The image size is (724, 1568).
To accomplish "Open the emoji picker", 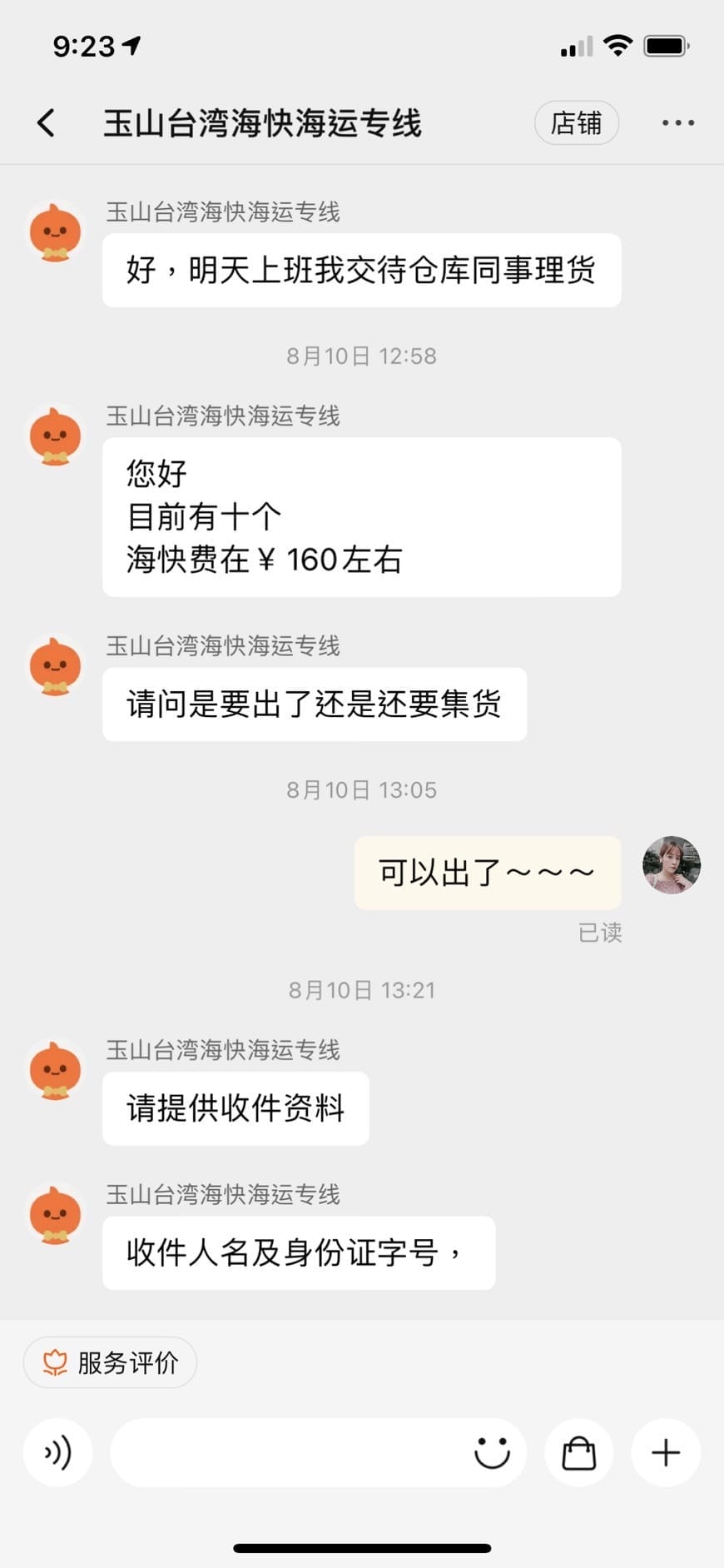I will pyautogui.click(x=492, y=1453).
